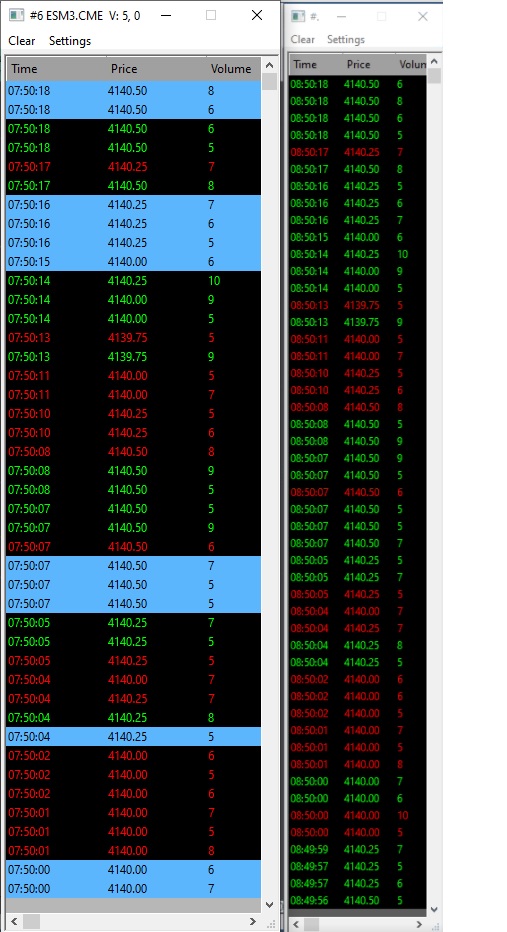
Task: Click the ESM3.CME vertical scrollbar up arrow
Action: tap(269, 65)
